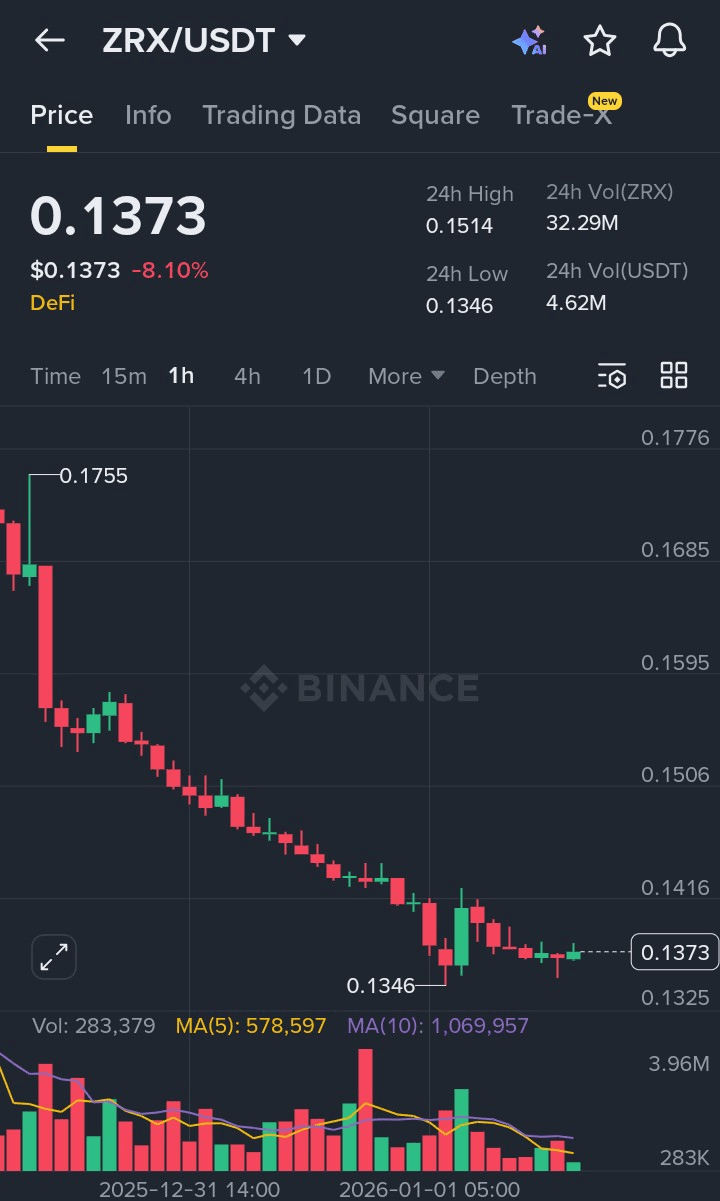Switch to the Info tab
Image resolution: width=720 pixels, height=1201 pixels.
[148, 115]
